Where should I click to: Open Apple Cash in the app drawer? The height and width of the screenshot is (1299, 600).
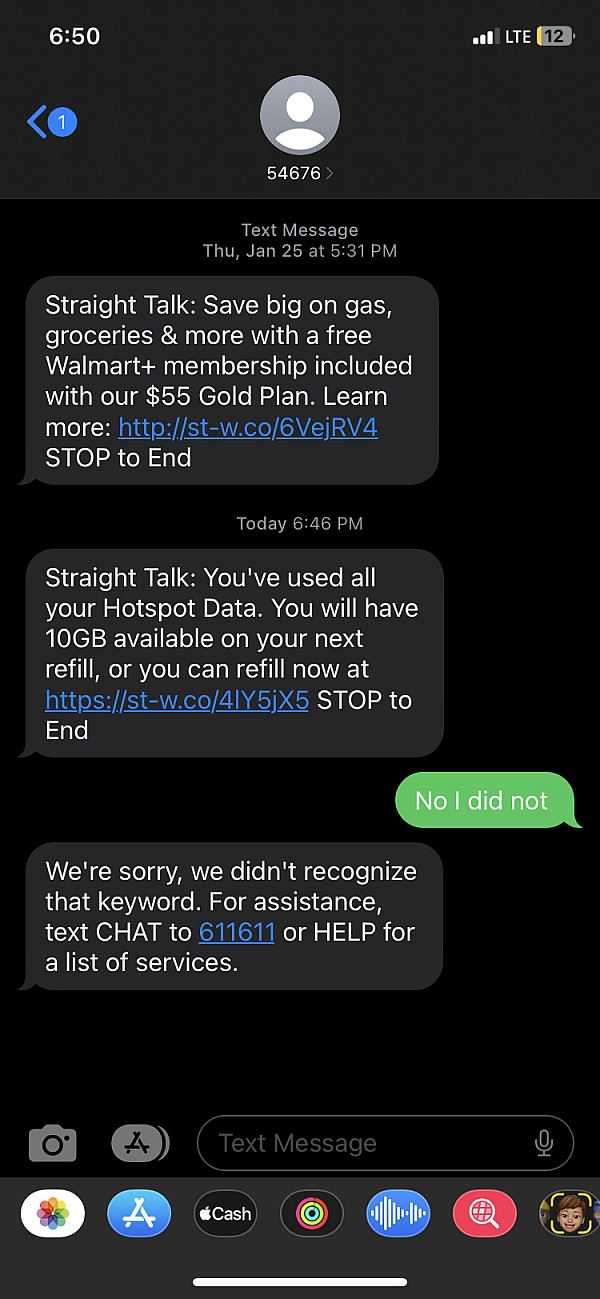coord(225,1214)
